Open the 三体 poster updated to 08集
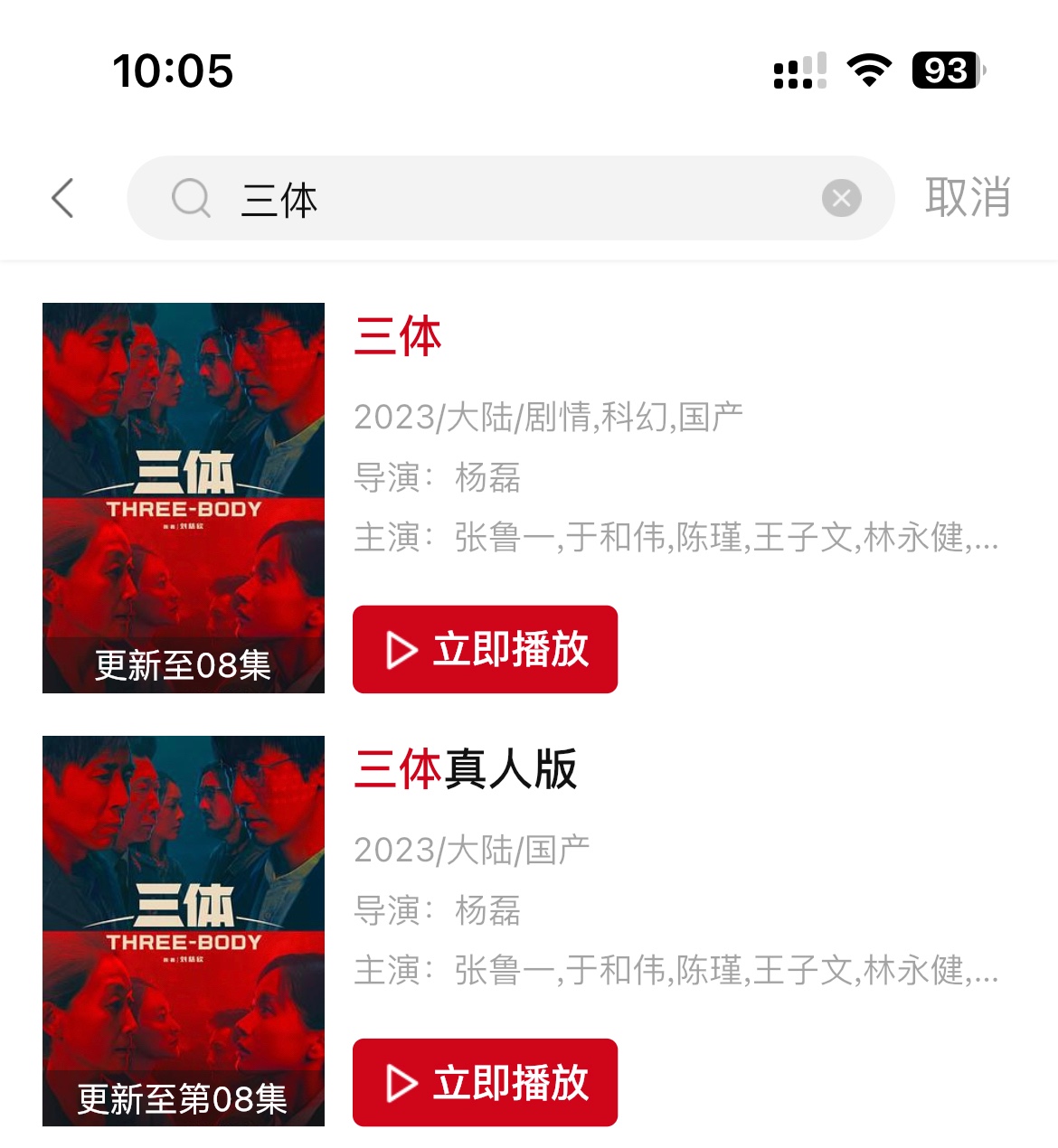1058x1148 pixels. coord(184,498)
